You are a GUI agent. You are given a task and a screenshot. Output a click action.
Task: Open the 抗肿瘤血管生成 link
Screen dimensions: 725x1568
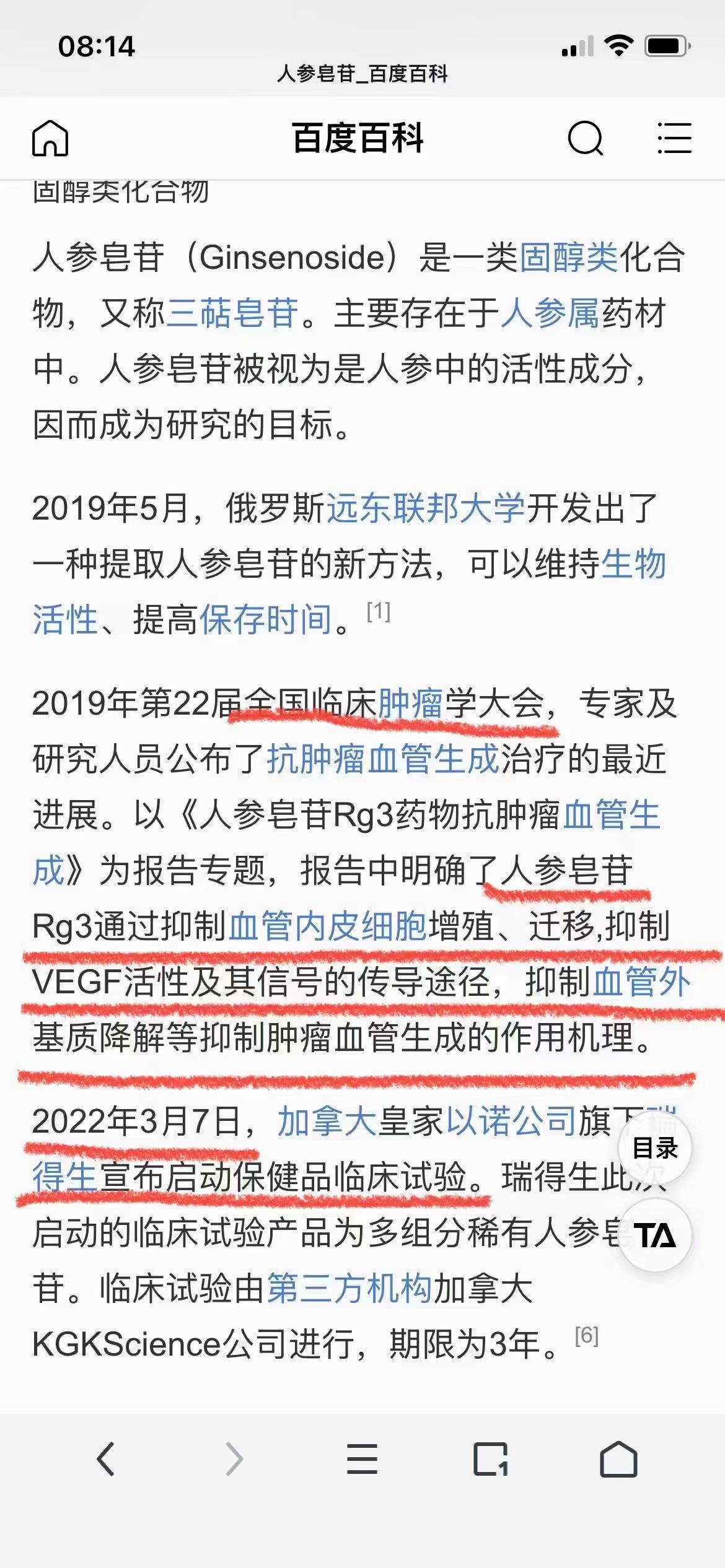click(x=383, y=759)
